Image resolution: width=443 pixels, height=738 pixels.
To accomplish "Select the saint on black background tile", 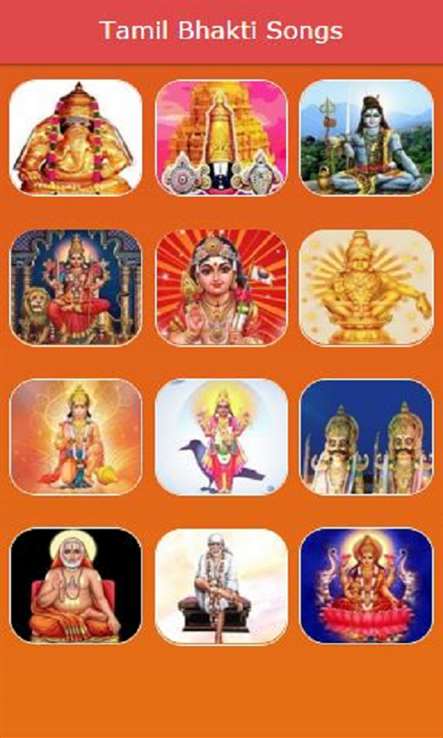I will coord(76,586).
